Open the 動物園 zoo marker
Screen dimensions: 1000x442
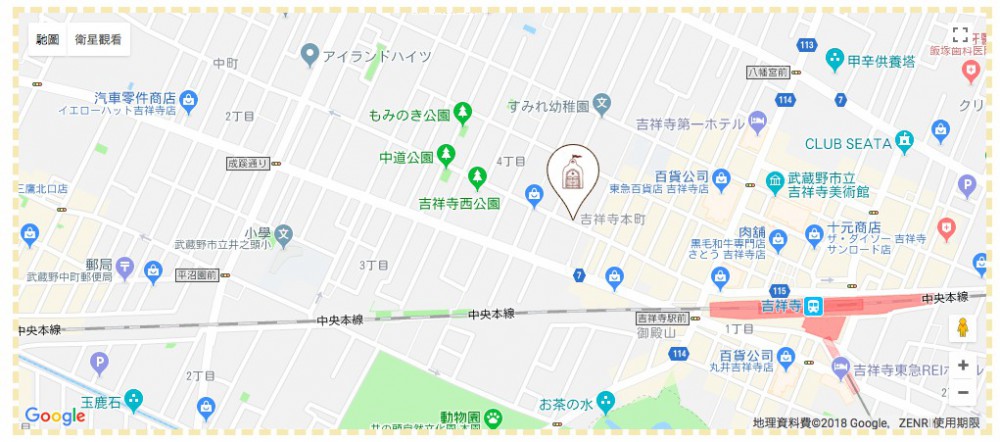pyautogui.click(x=494, y=416)
